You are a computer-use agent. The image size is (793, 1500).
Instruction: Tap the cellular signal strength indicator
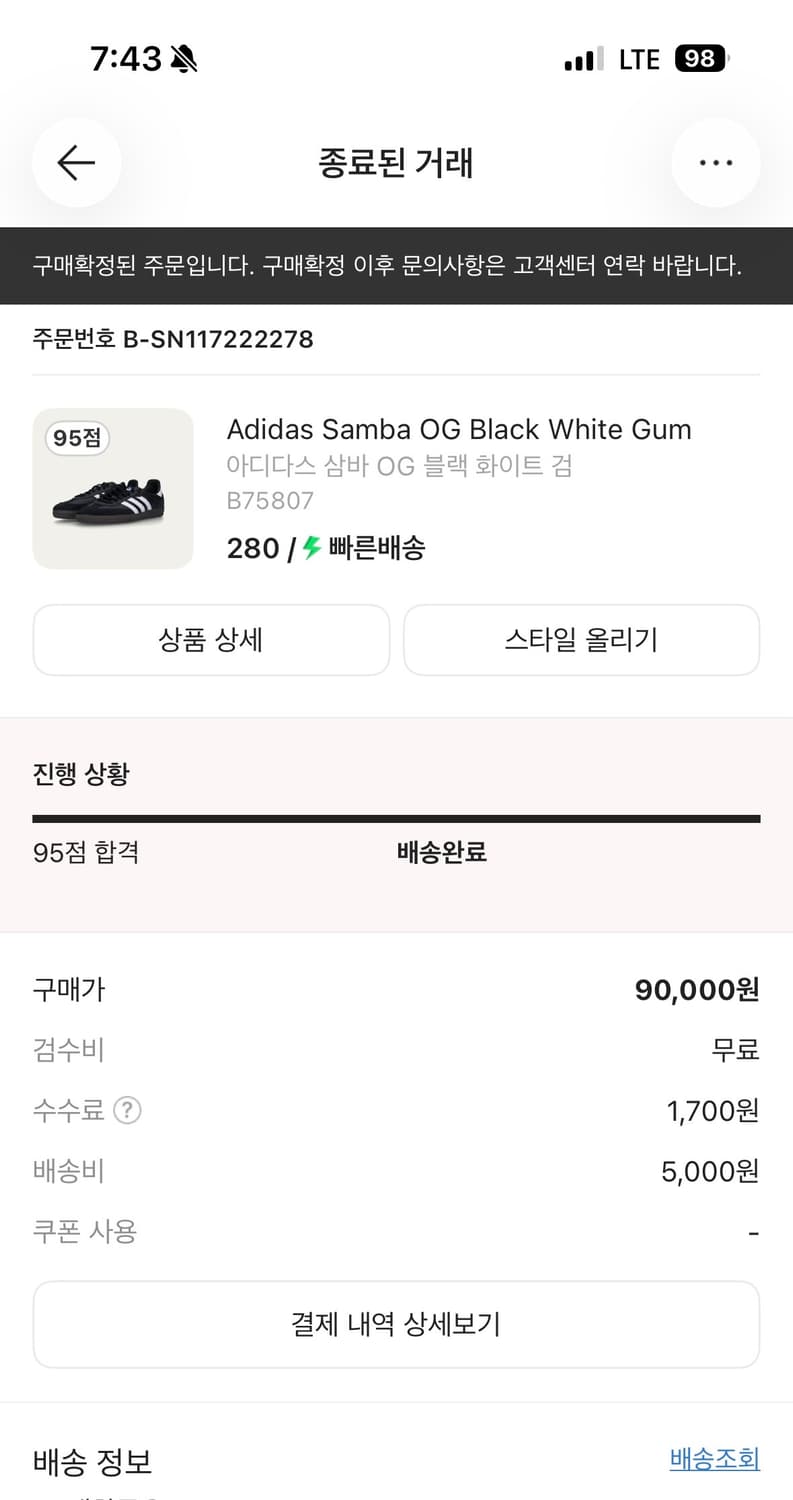pyautogui.click(x=581, y=58)
